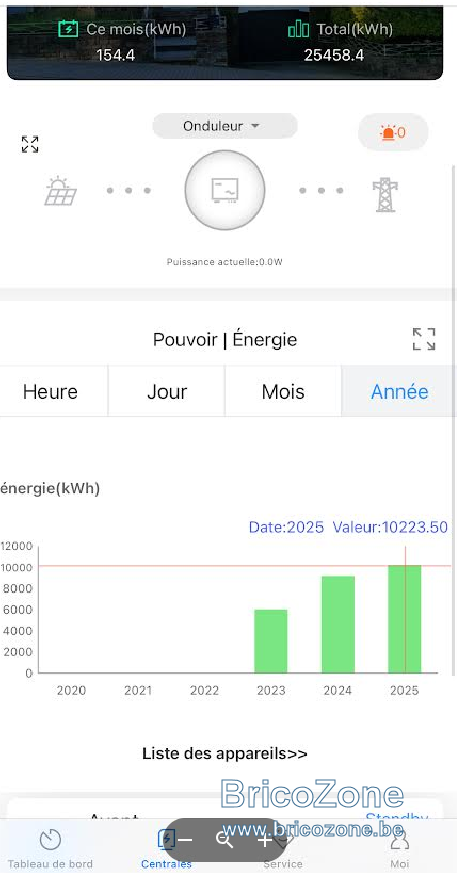Tap the 2023 bar in the chart
The width and height of the screenshot is (457, 873).
coord(271,641)
